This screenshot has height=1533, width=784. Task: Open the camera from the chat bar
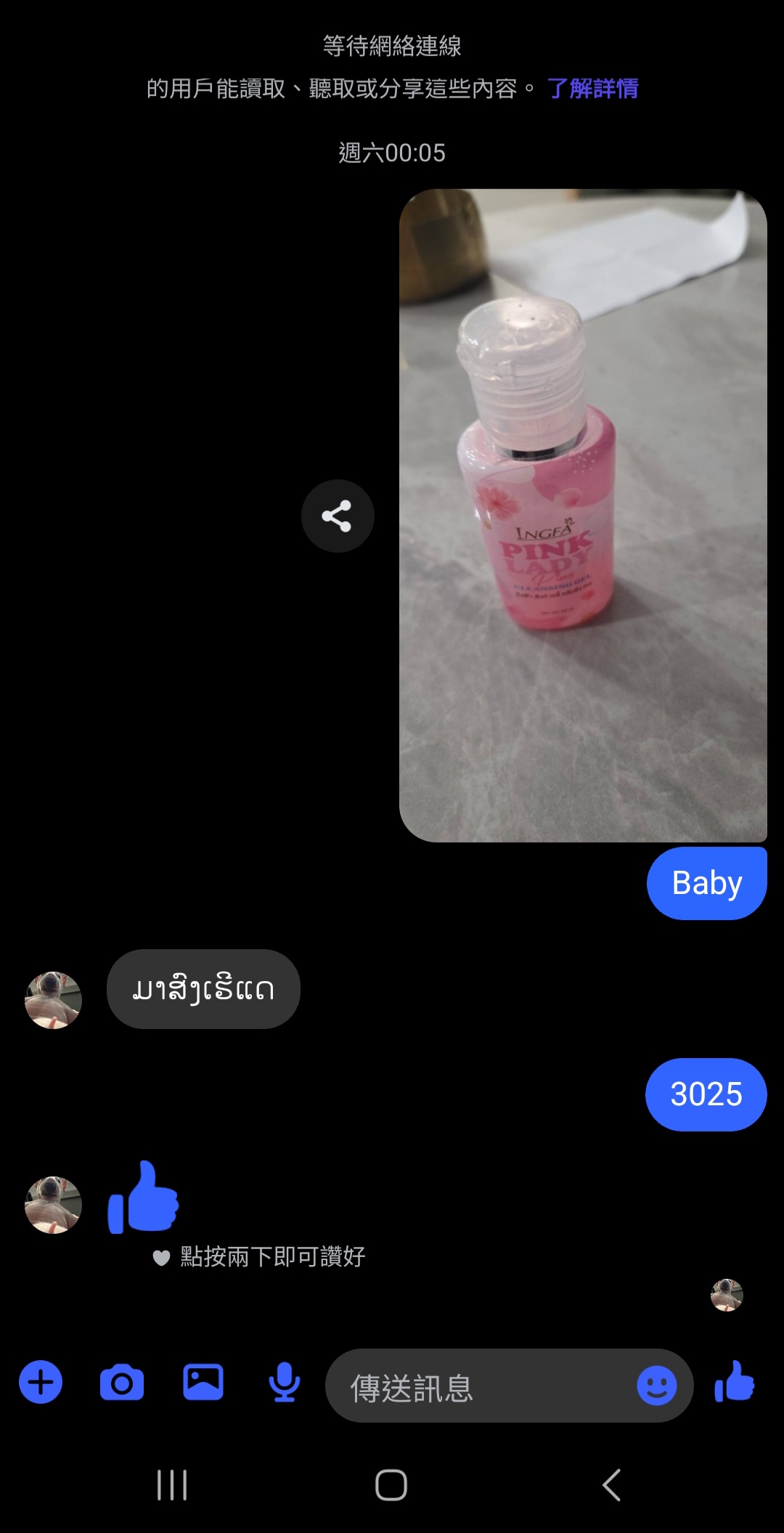tap(122, 1383)
